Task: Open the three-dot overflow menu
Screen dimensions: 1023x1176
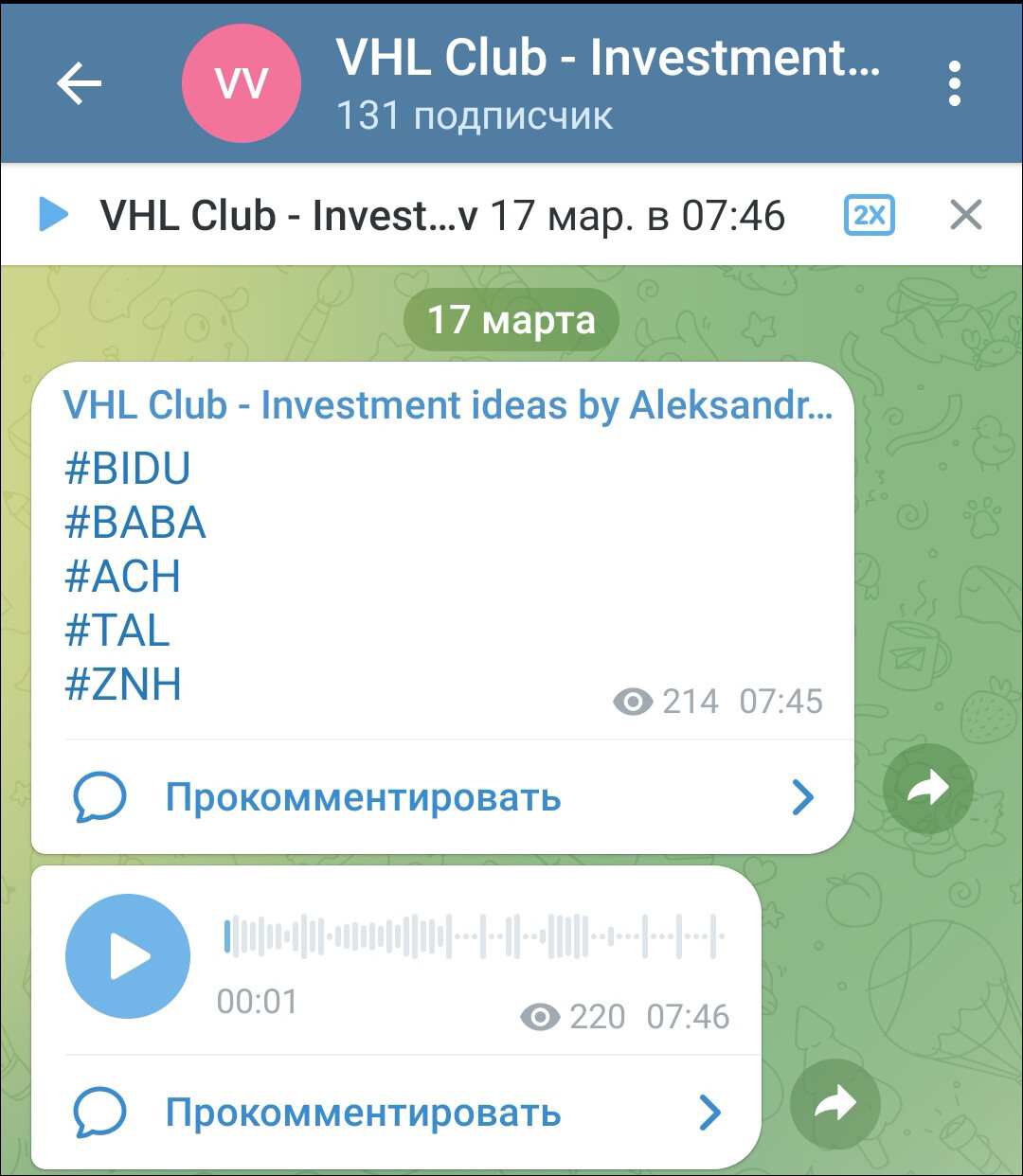Action: [x=954, y=83]
